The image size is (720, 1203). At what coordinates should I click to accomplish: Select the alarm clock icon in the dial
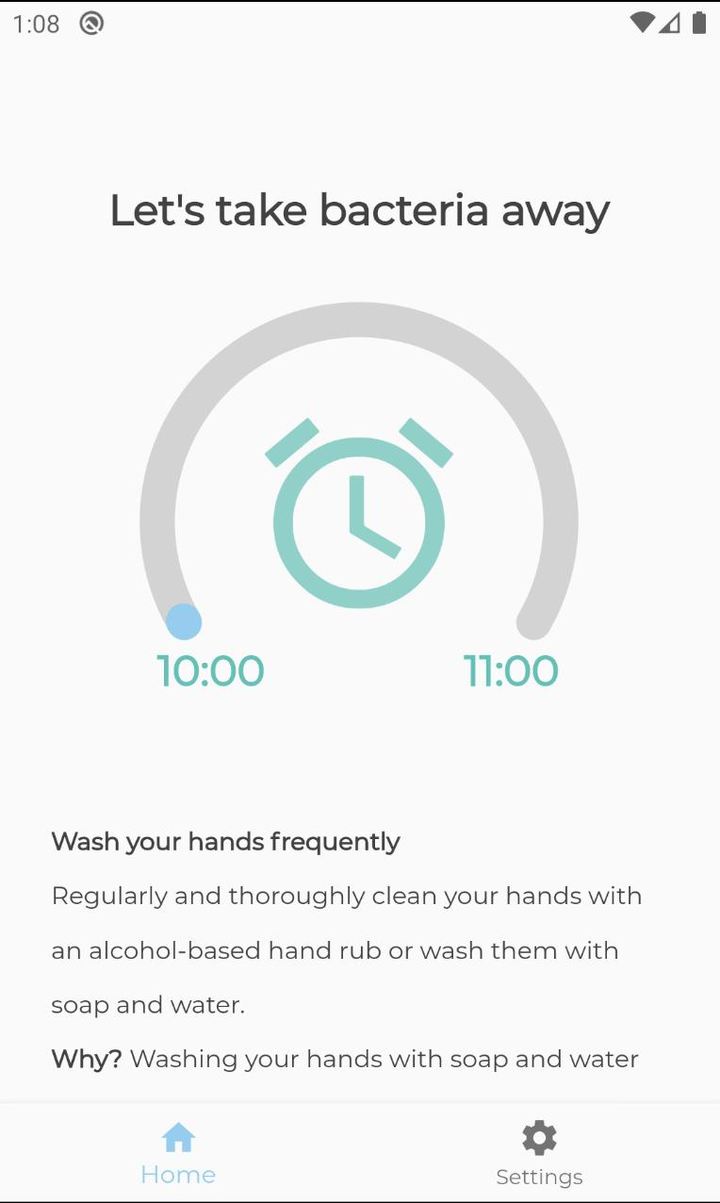coord(360,515)
